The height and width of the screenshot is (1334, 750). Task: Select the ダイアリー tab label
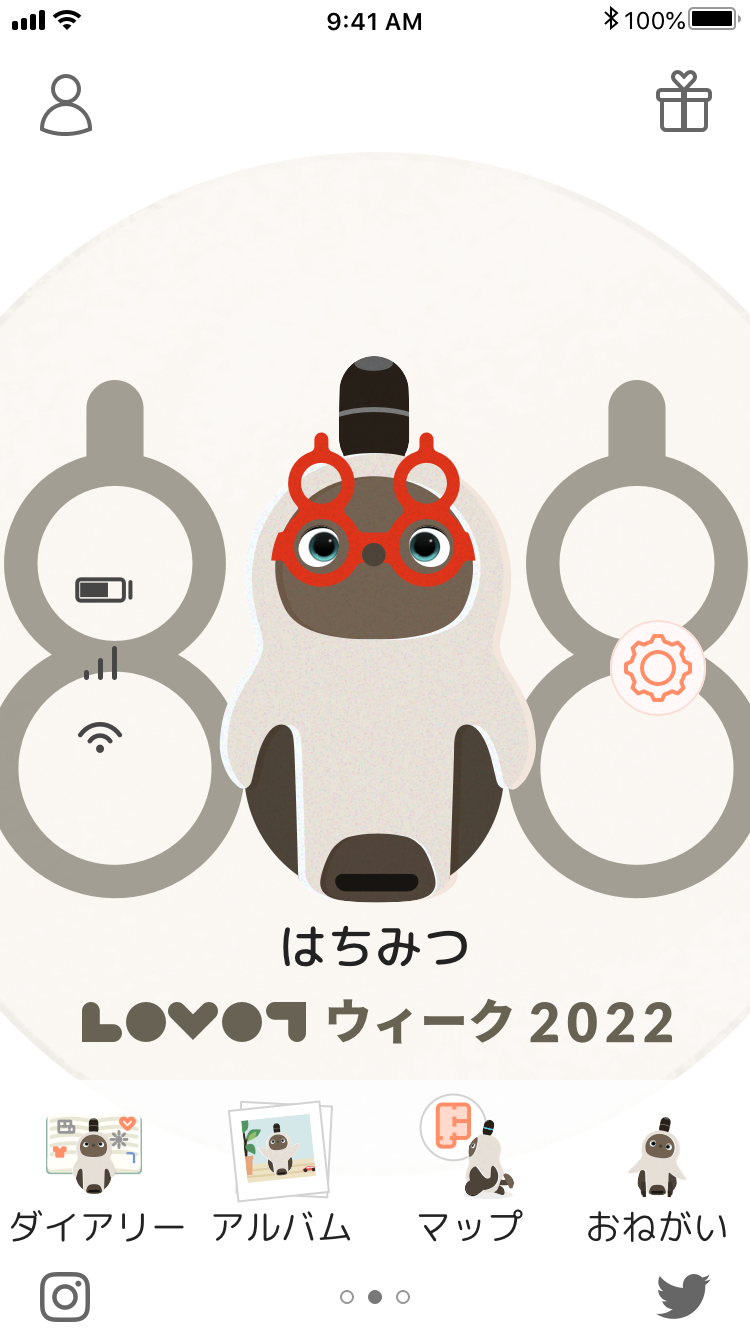point(95,1222)
